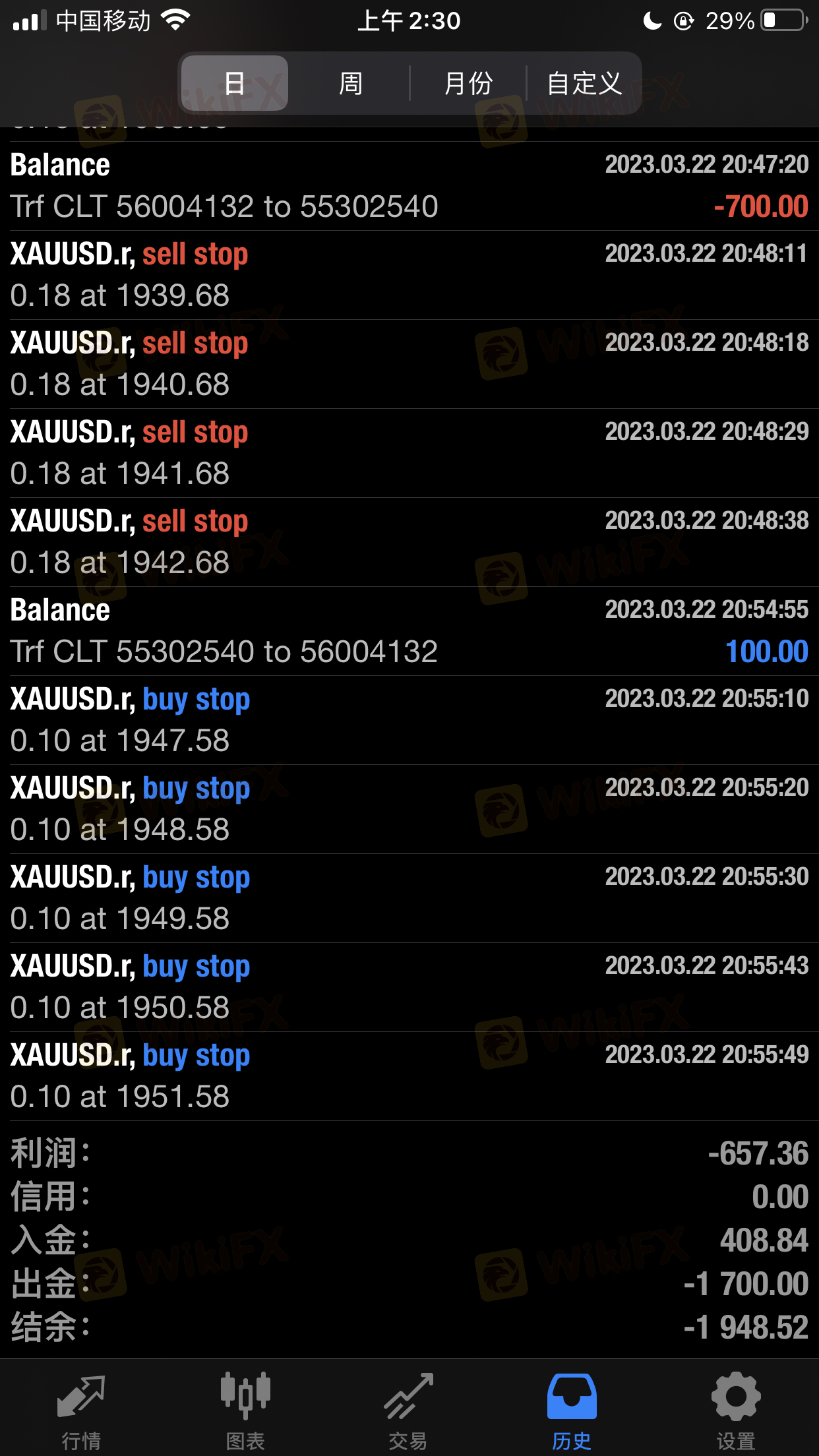Switch to the 周 week tab

click(x=350, y=83)
